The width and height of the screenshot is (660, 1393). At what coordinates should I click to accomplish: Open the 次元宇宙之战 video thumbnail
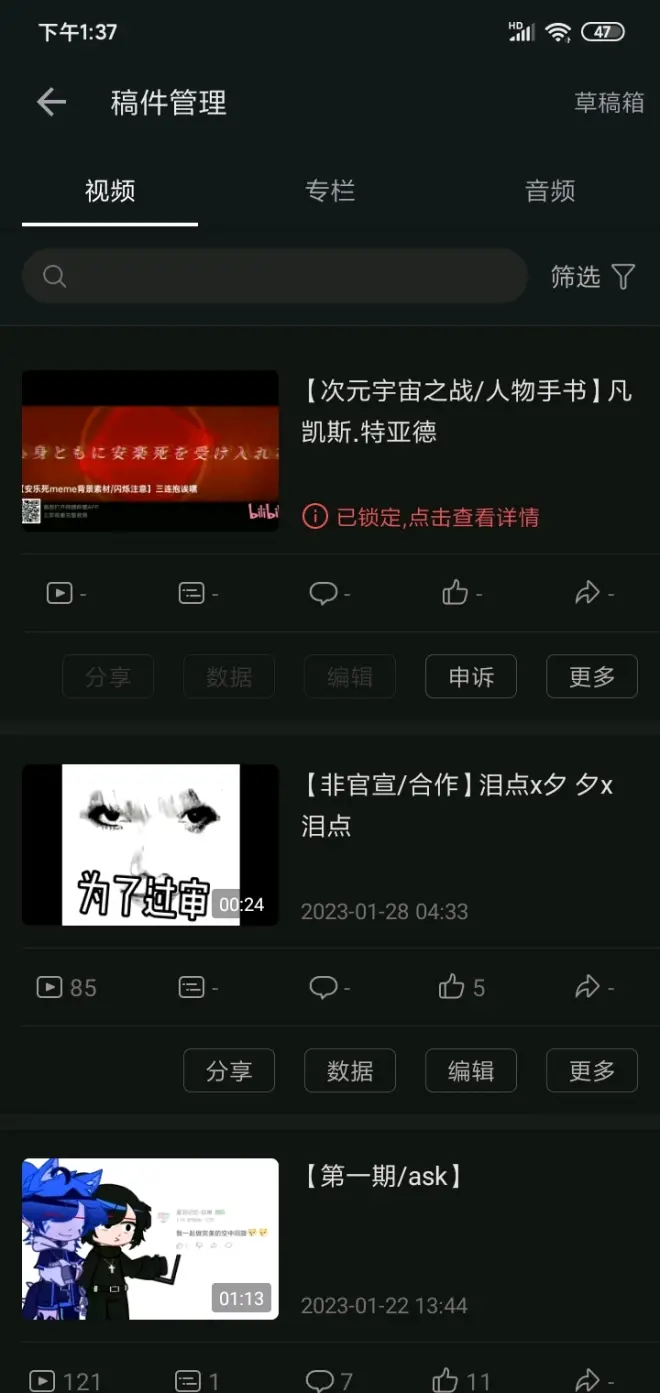(150, 450)
